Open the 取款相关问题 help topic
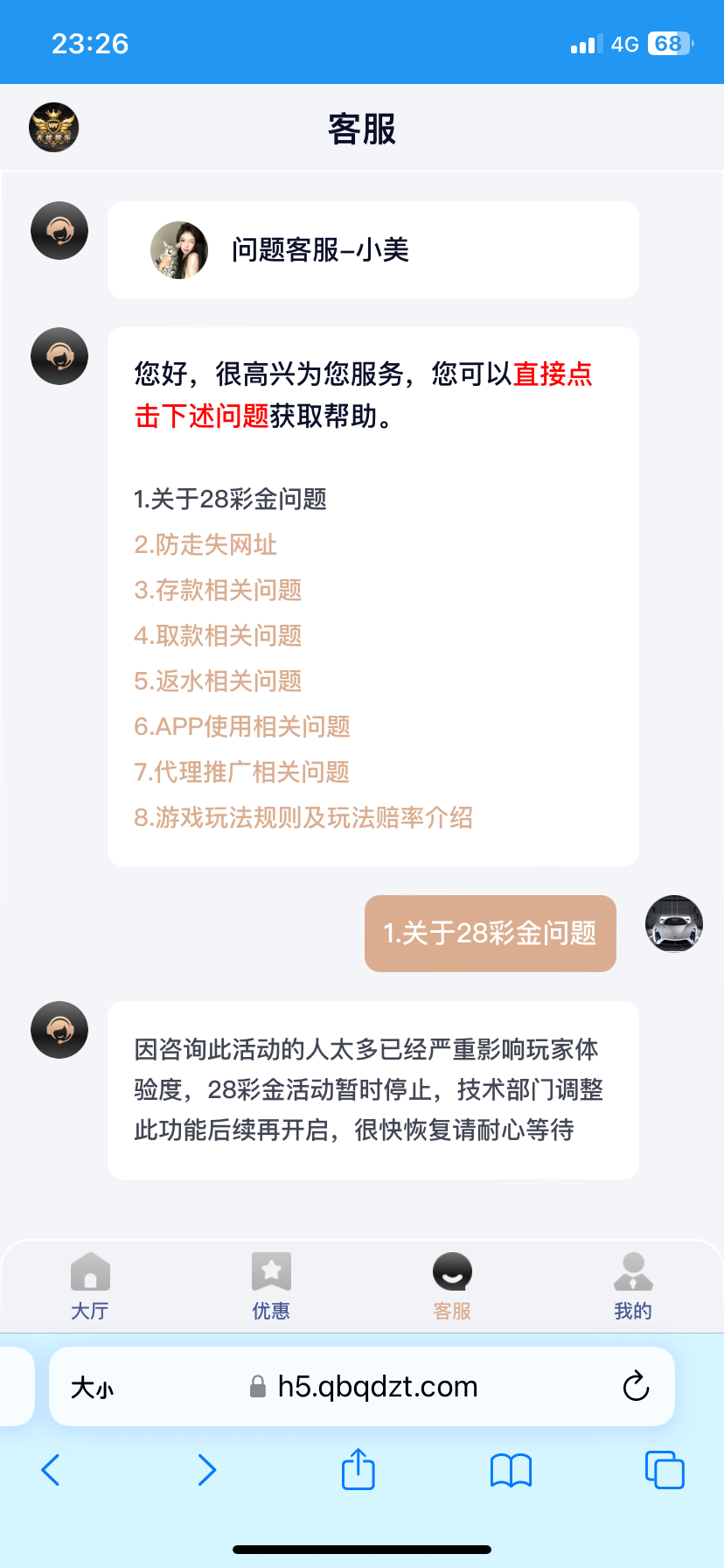This screenshot has height=1568, width=724. [218, 635]
